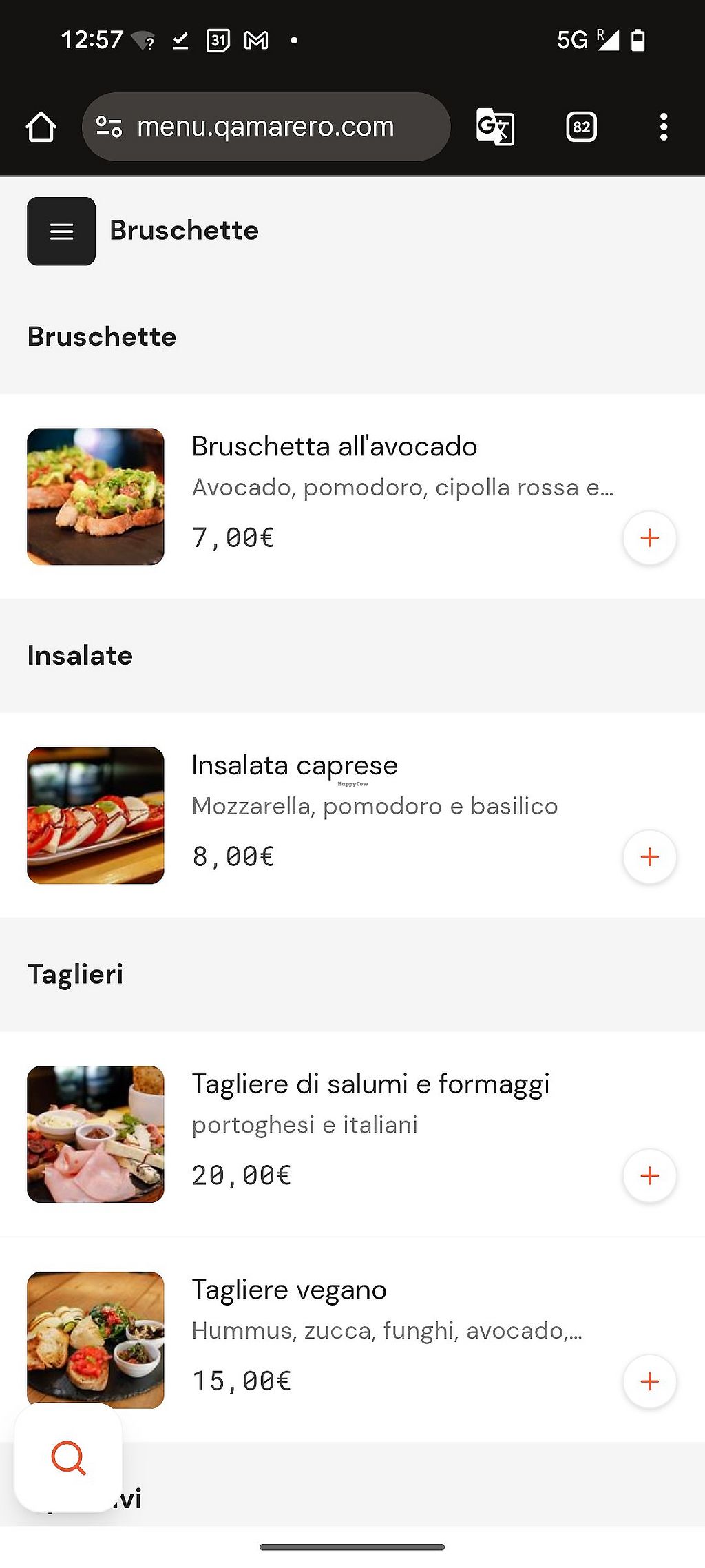Open Tagliere vegano item details
Viewport: 705px width, 1568px height.
pyautogui.click(x=289, y=1290)
